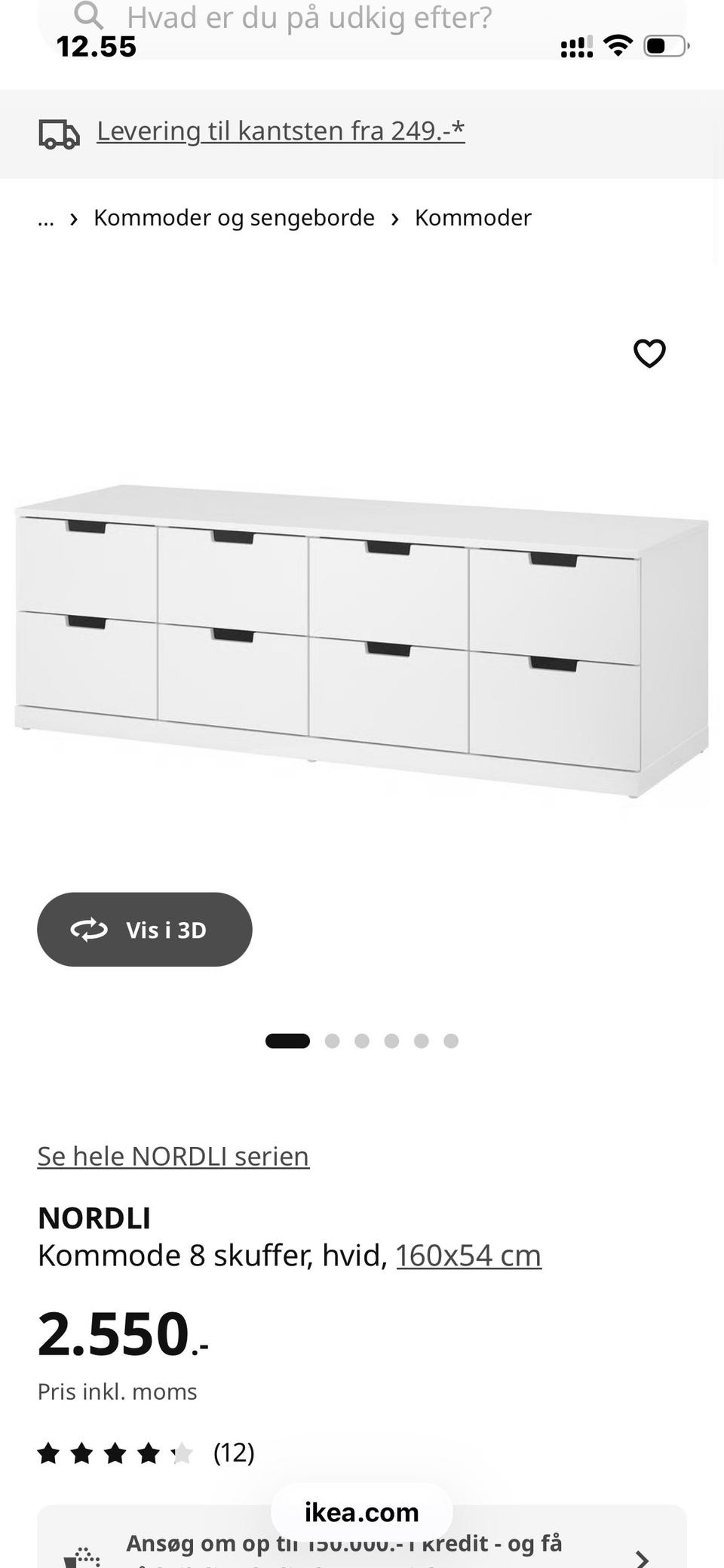Screen dimensions: 724x1568
Task: Navigate to the Kommoder breadcrumb item
Action: [x=474, y=217]
